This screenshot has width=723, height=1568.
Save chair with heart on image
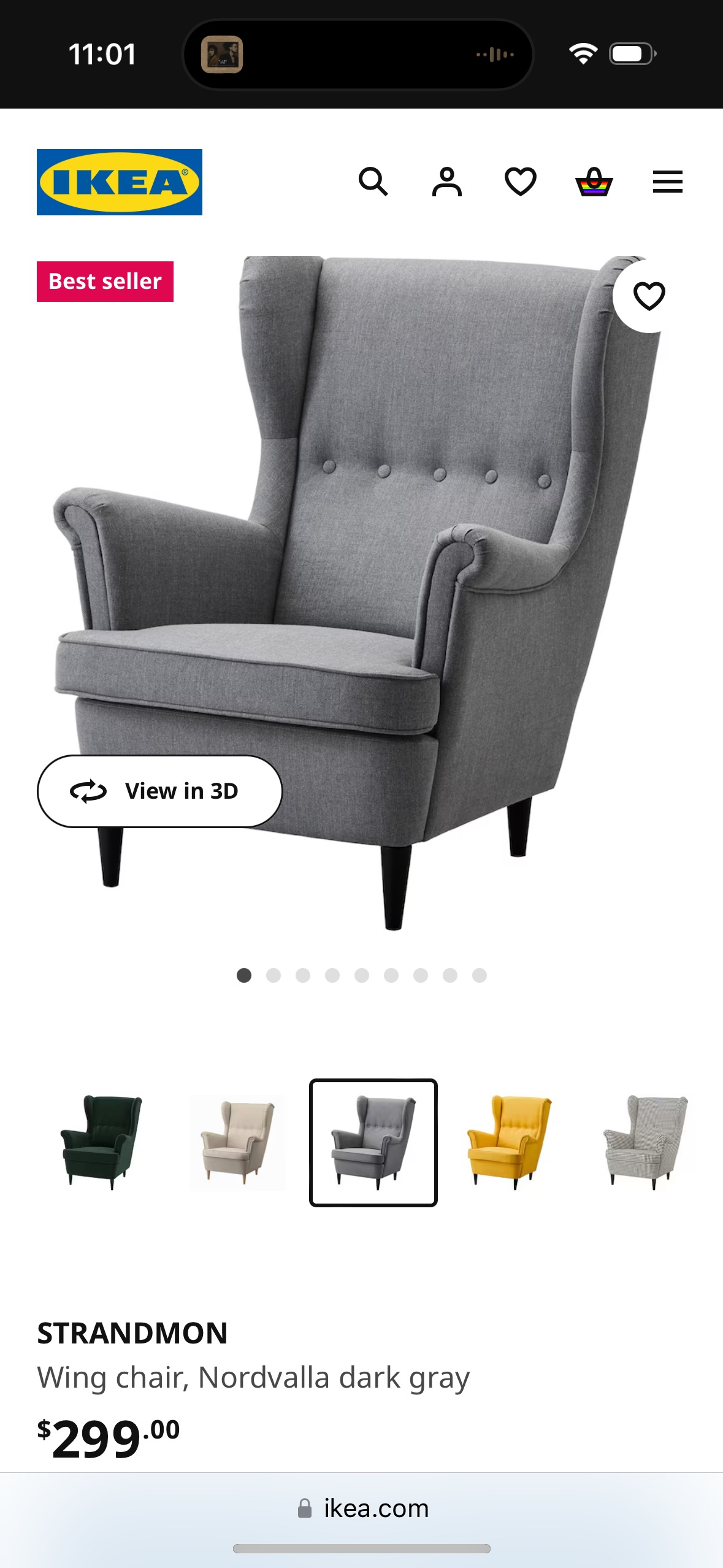click(x=649, y=296)
